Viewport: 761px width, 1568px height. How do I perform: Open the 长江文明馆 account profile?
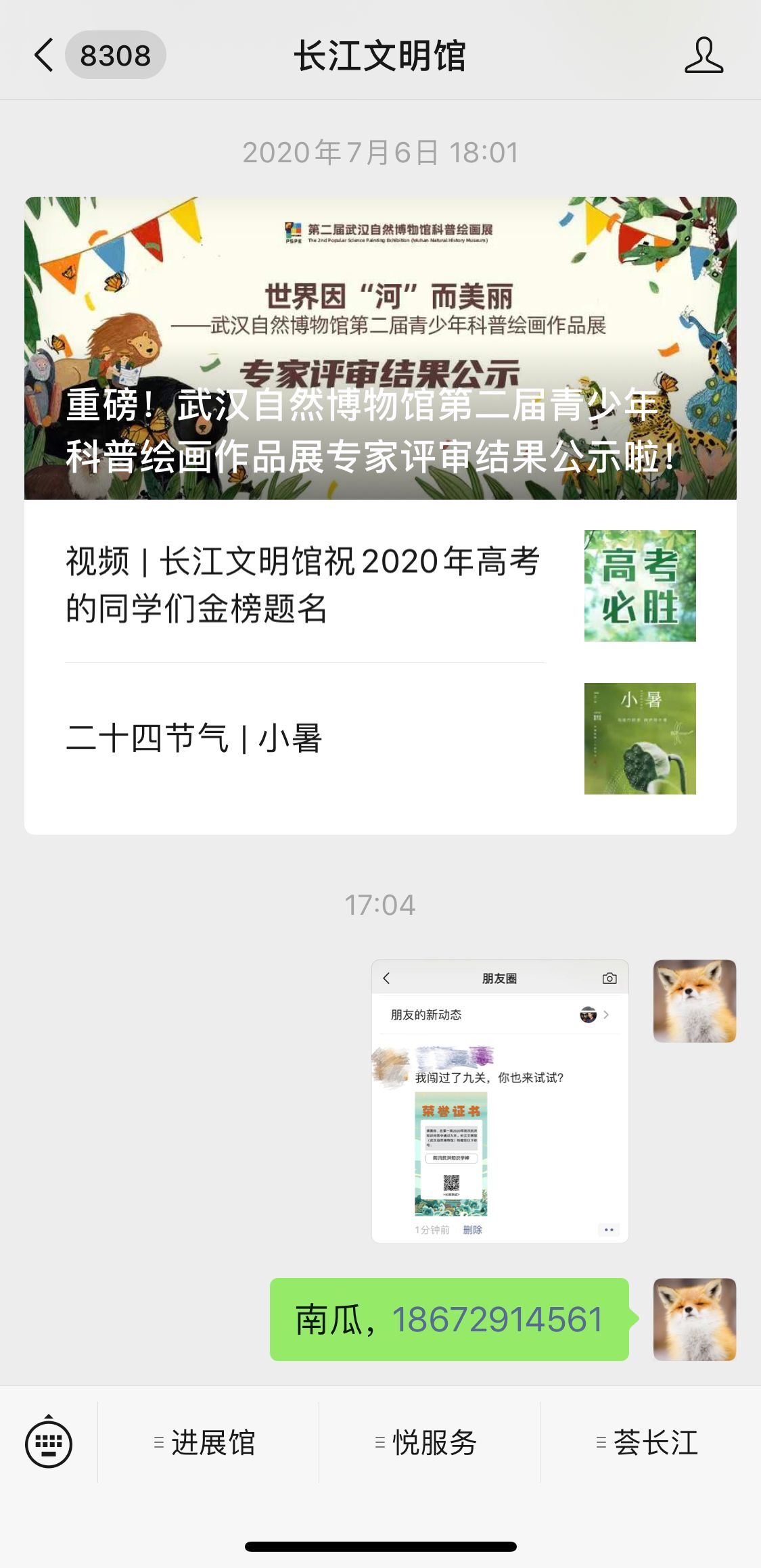point(704,55)
